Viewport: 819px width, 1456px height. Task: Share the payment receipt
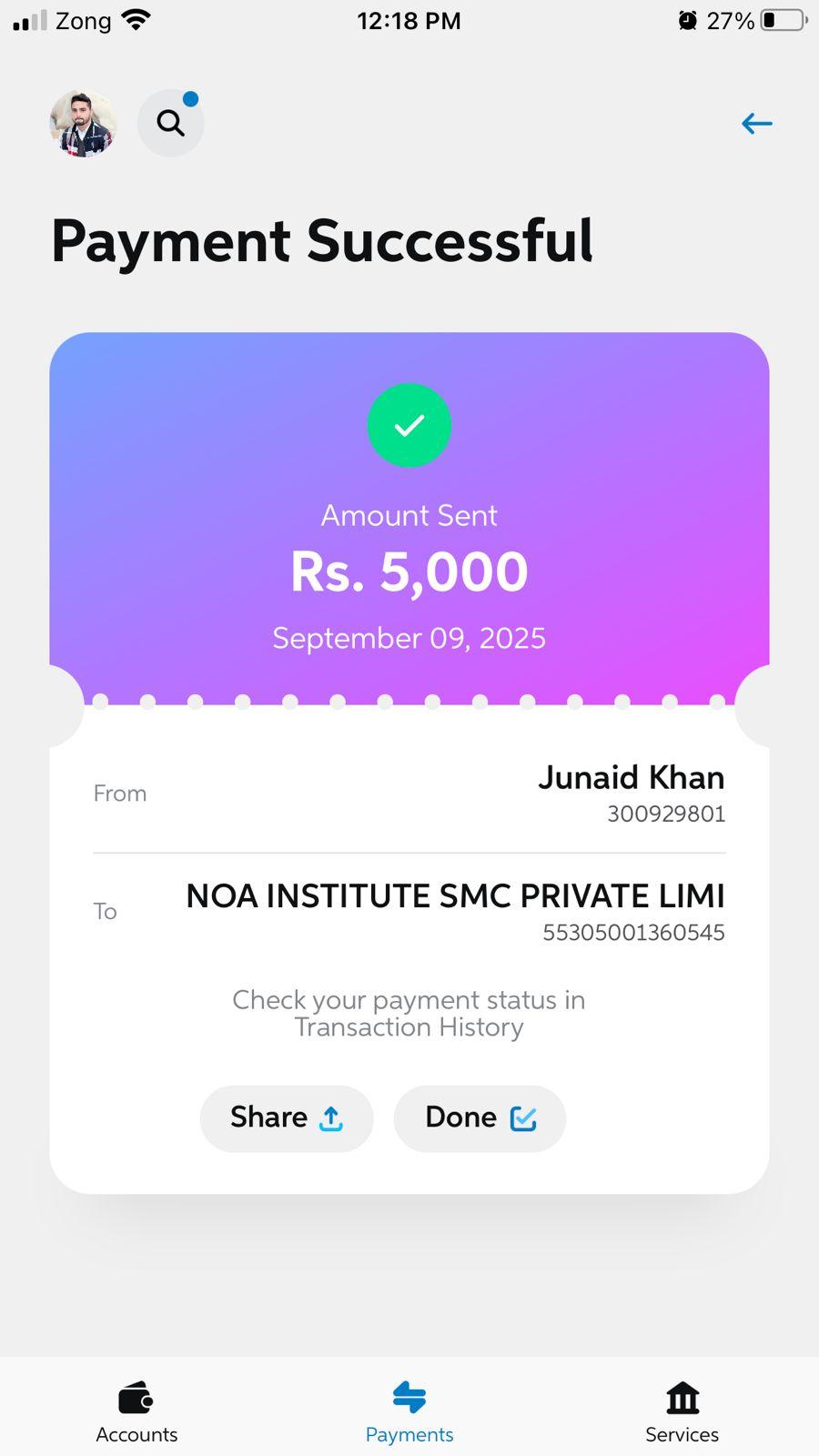click(x=286, y=1118)
